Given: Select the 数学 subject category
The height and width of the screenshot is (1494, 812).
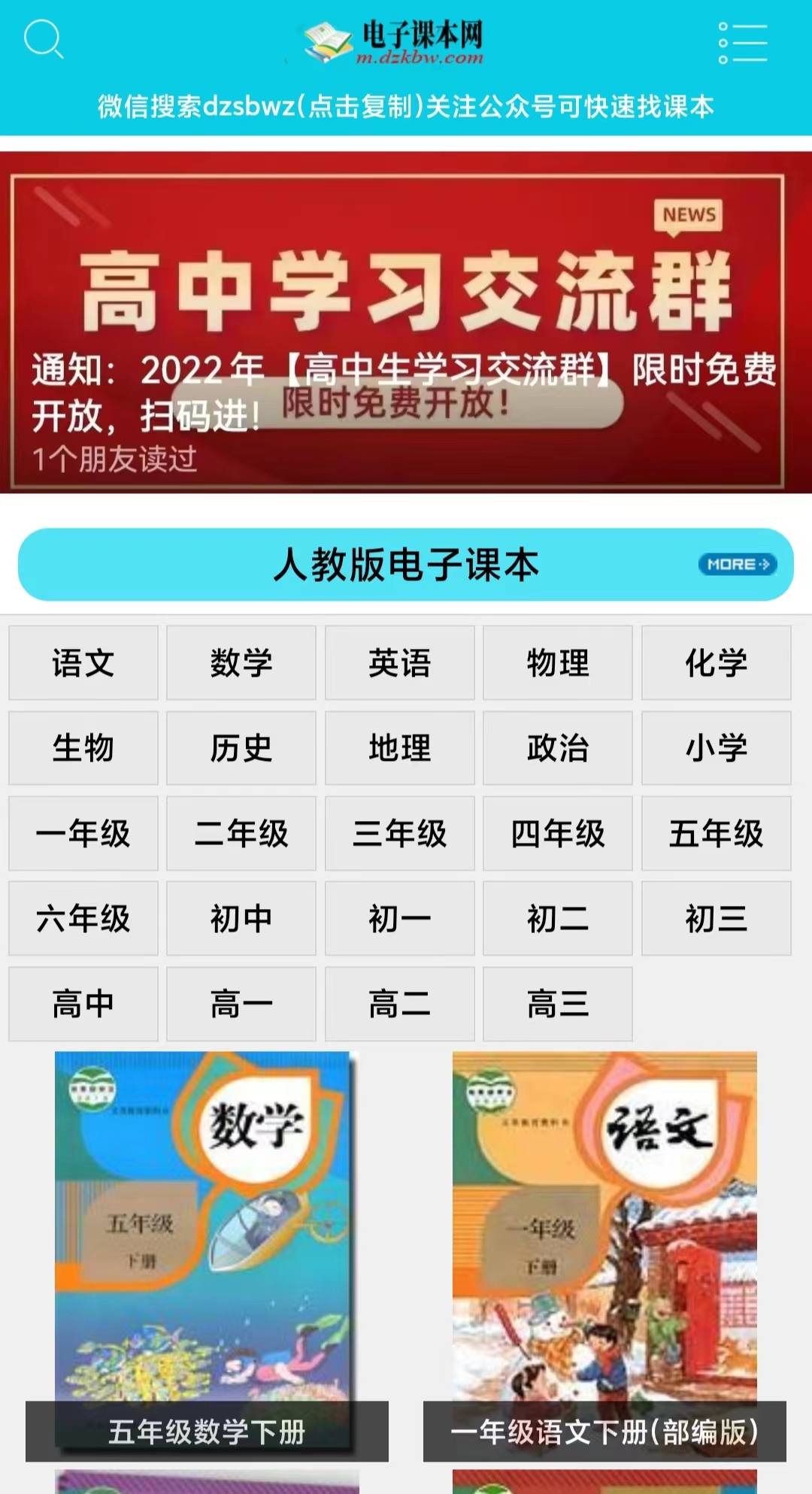Looking at the screenshot, I should pos(241,663).
